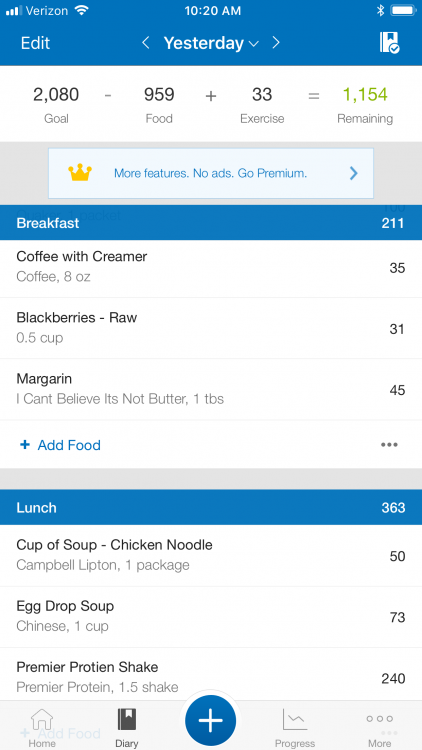Viewport: 422px width, 750px height.
Task: Go to the previous day arrow
Action: click(x=145, y=43)
